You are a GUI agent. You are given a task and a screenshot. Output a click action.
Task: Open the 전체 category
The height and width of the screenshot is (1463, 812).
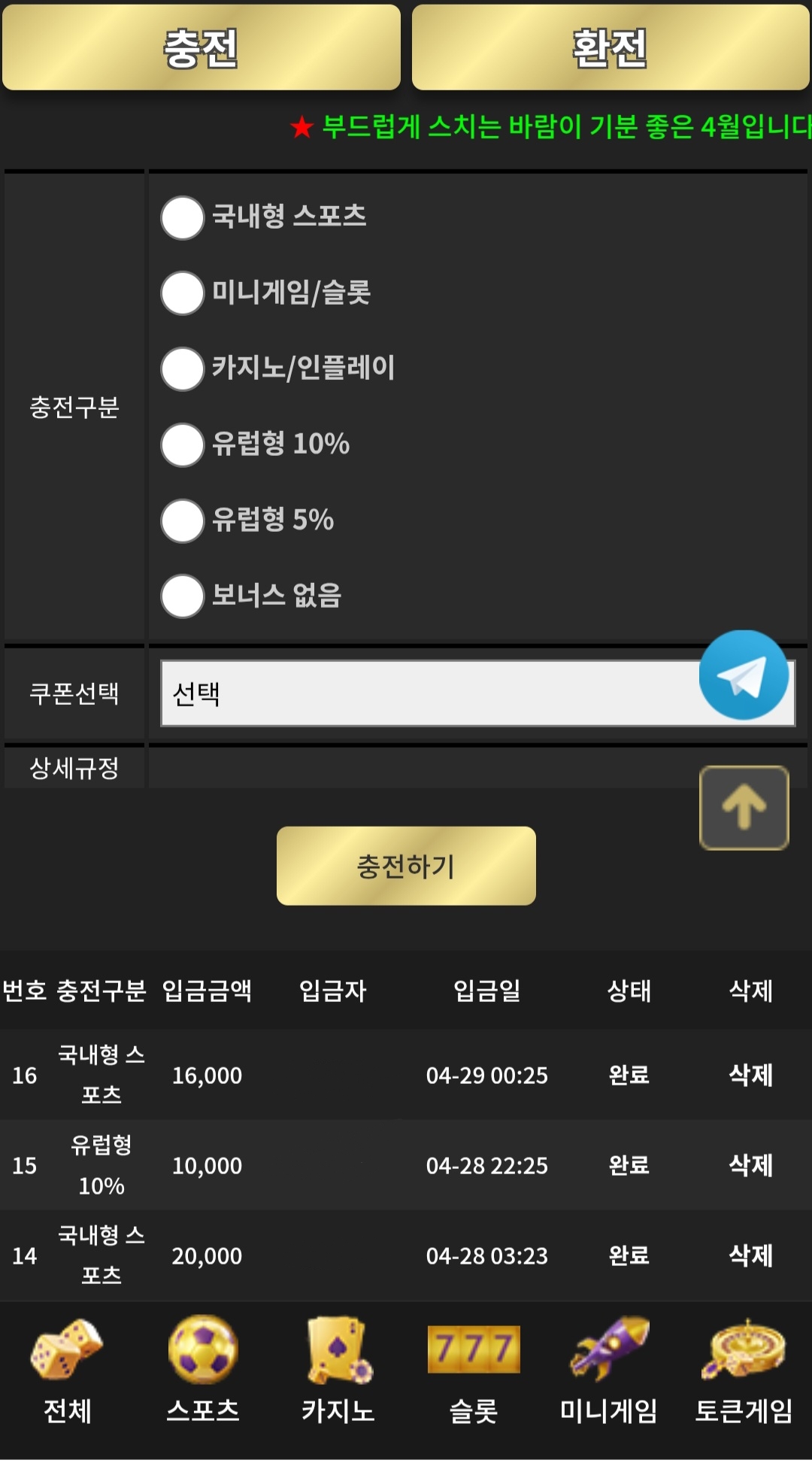[68, 1370]
